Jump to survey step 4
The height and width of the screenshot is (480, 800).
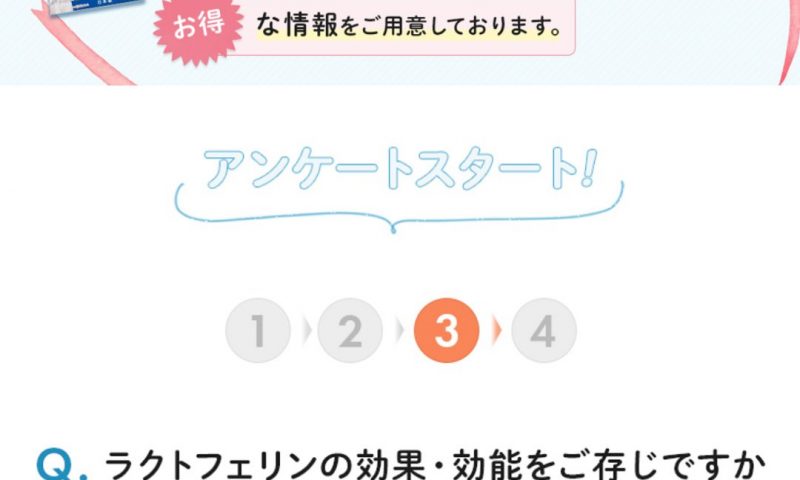click(543, 331)
